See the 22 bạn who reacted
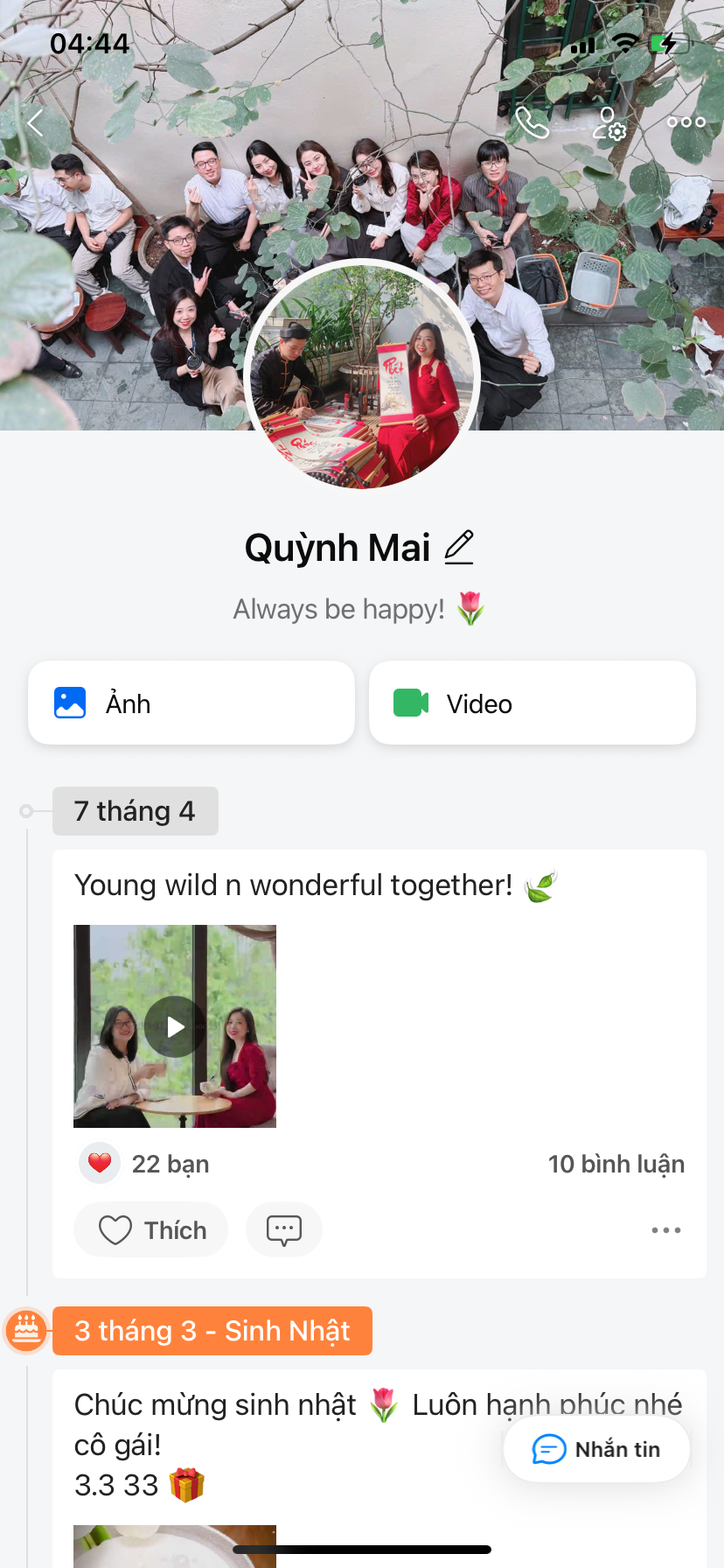Image resolution: width=724 pixels, height=1568 pixels. click(169, 1164)
